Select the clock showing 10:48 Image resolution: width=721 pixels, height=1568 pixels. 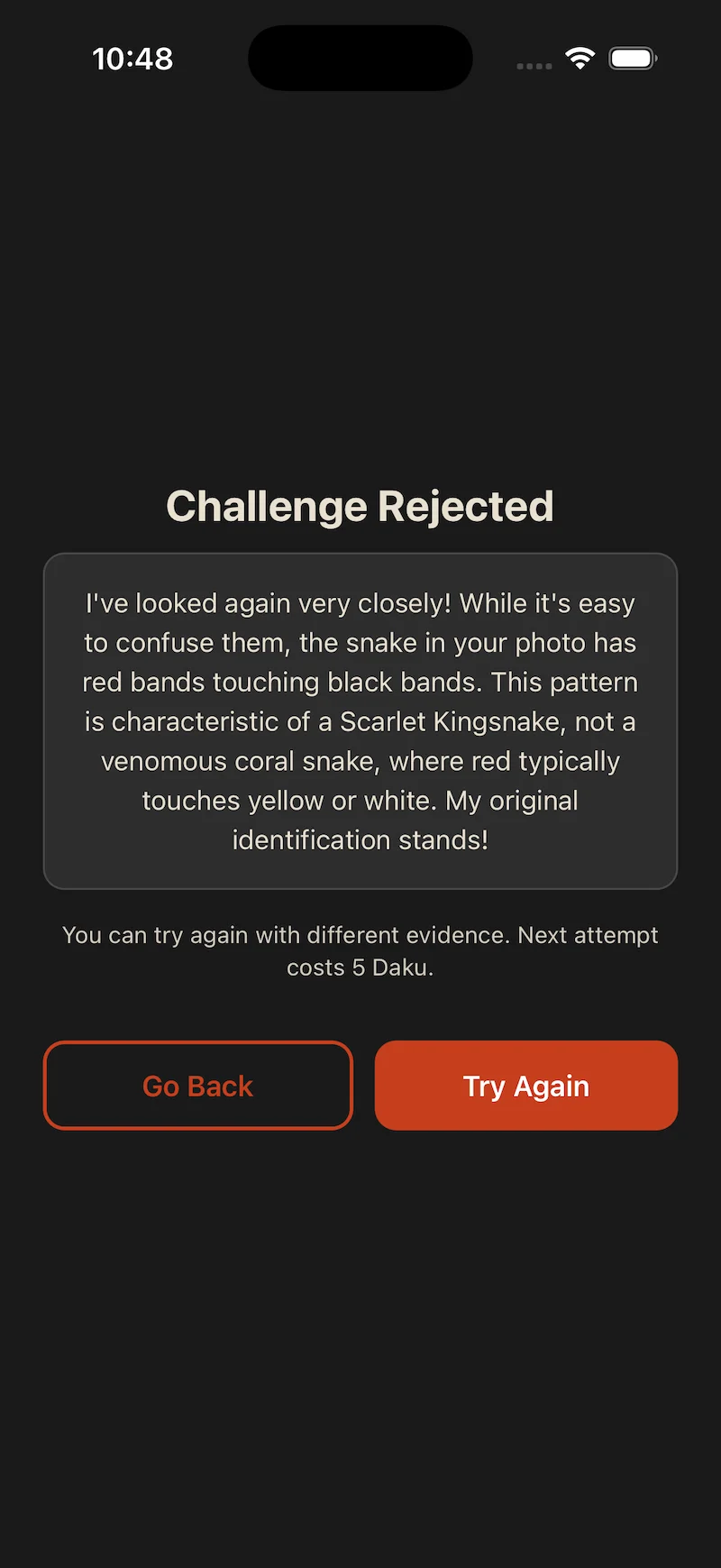click(132, 58)
